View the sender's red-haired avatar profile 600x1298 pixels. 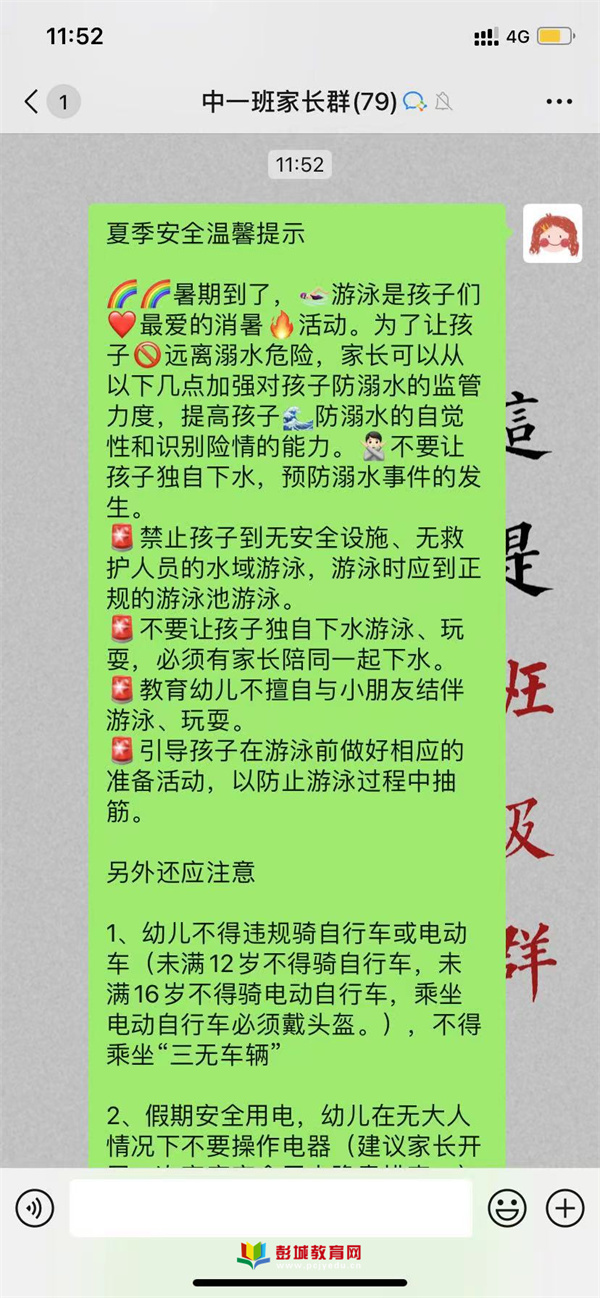[552, 233]
